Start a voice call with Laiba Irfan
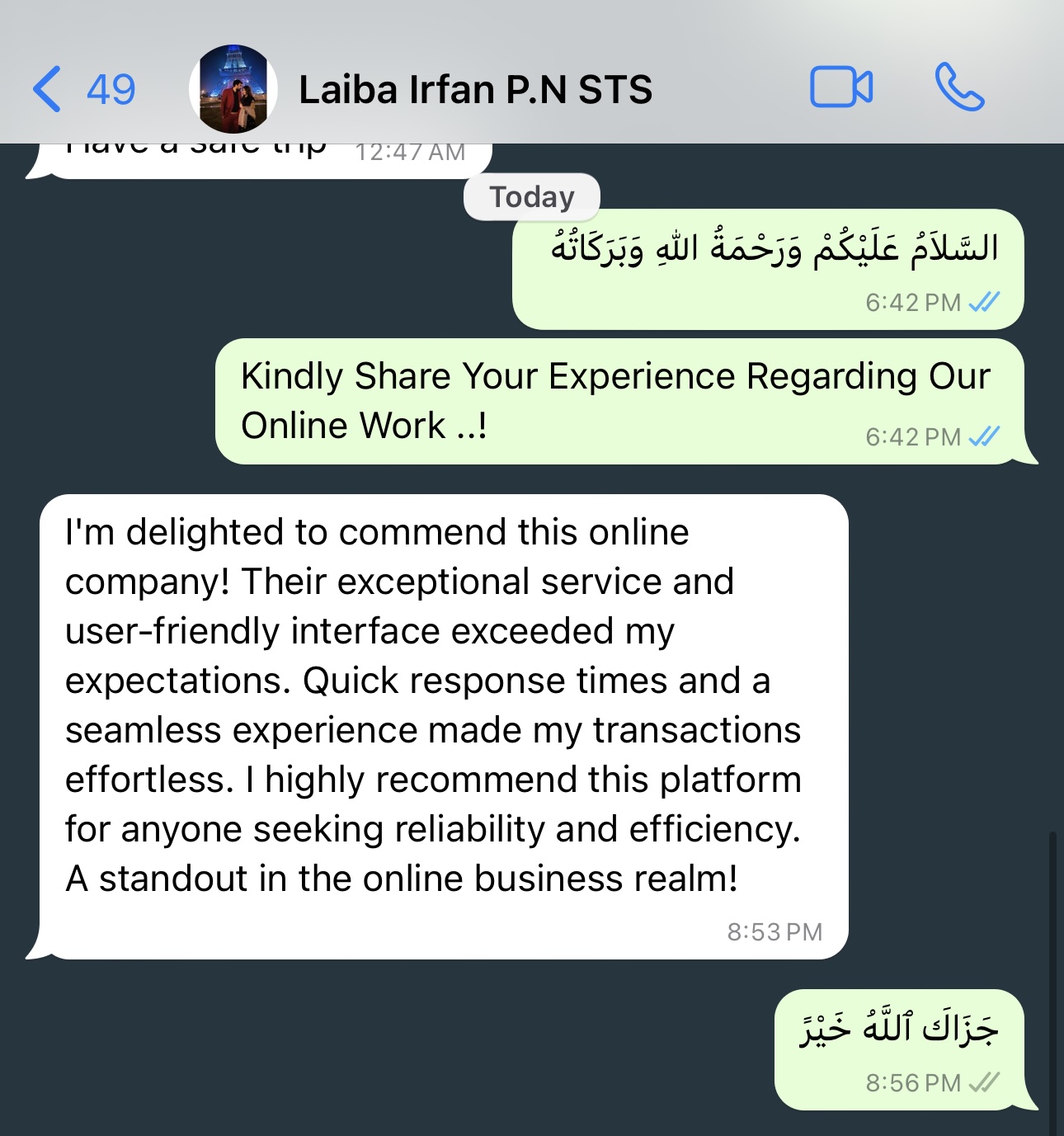1064x1136 pixels. [x=959, y=87]
